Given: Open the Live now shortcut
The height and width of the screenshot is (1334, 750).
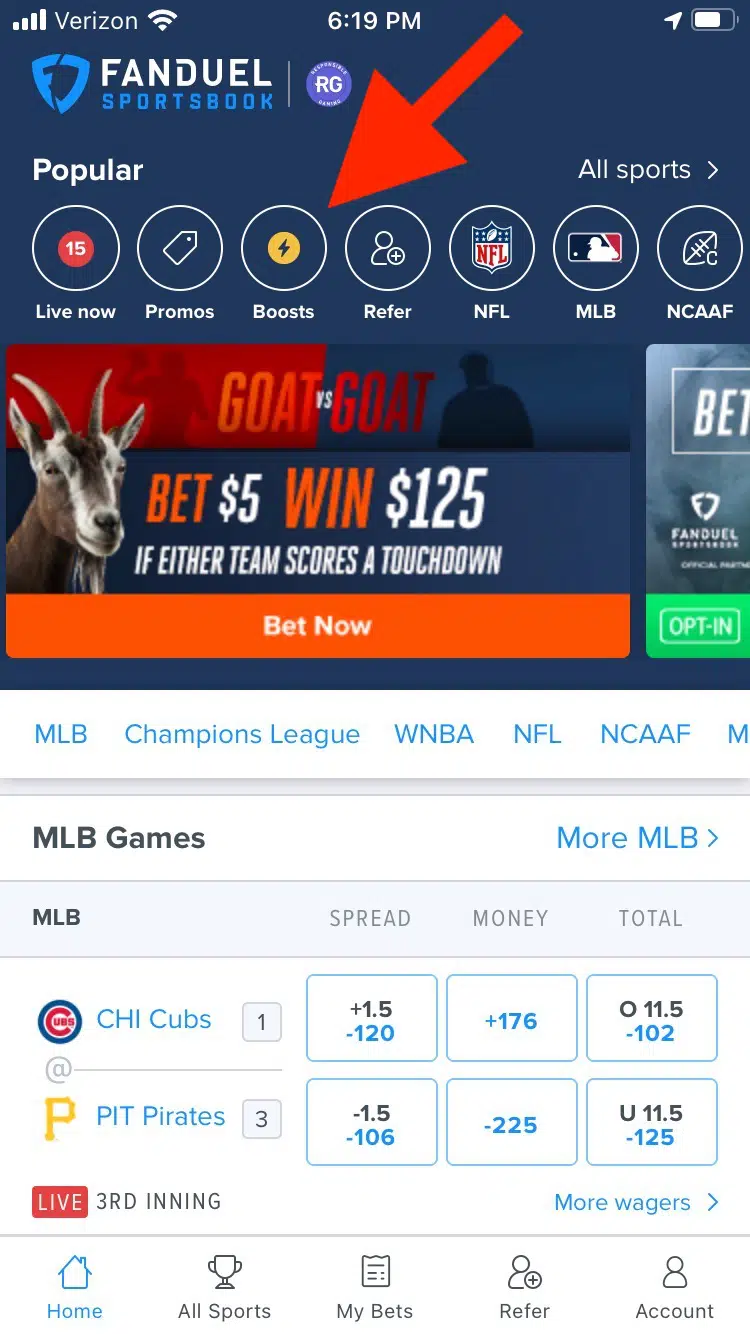Looking at the screenshot, I should pyautogui.click(x=76, y=249).
